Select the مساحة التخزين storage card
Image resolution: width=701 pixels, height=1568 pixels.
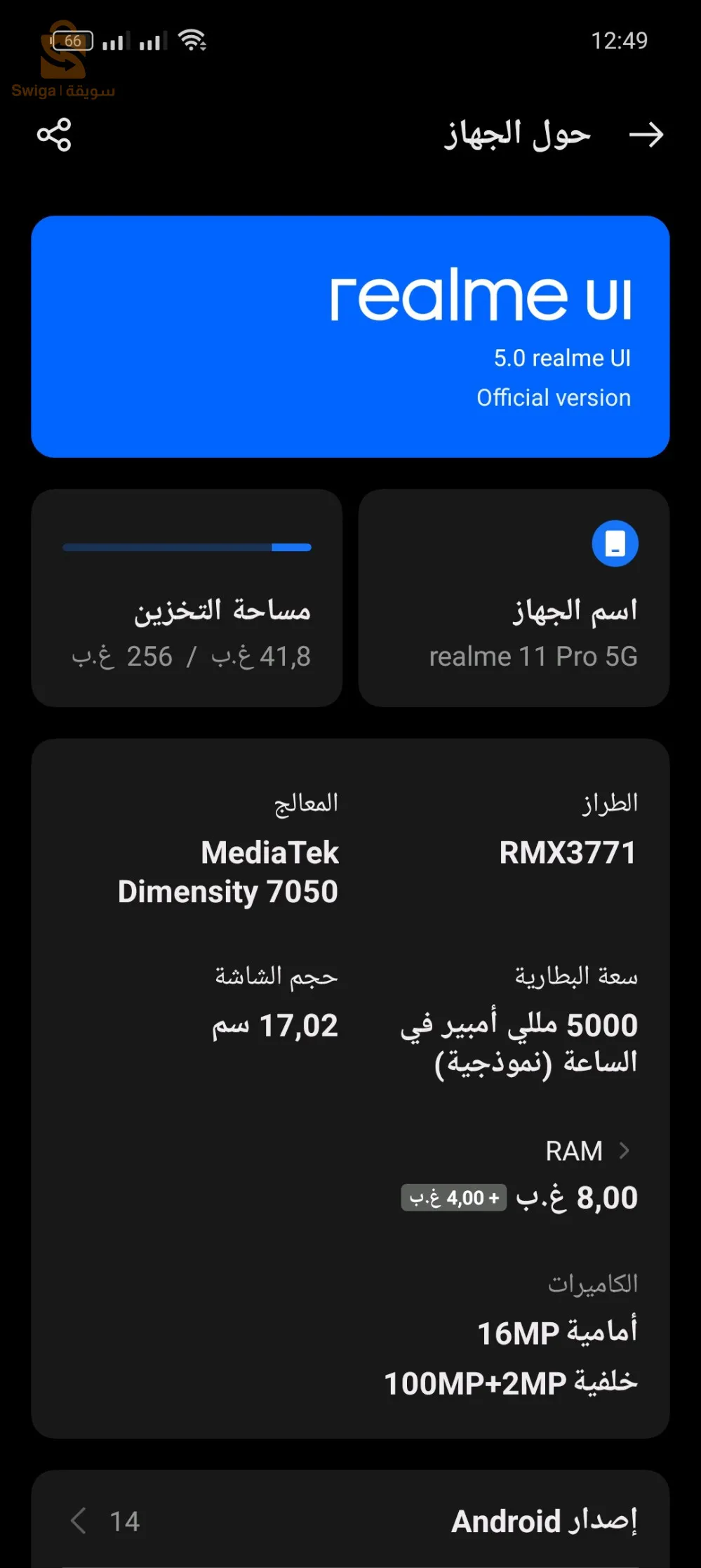pos(187,597)
